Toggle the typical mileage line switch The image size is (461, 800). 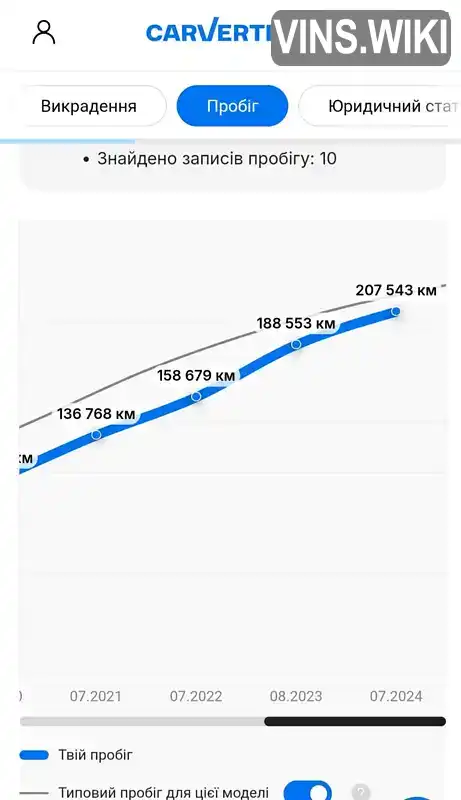(x=308, y=790)
